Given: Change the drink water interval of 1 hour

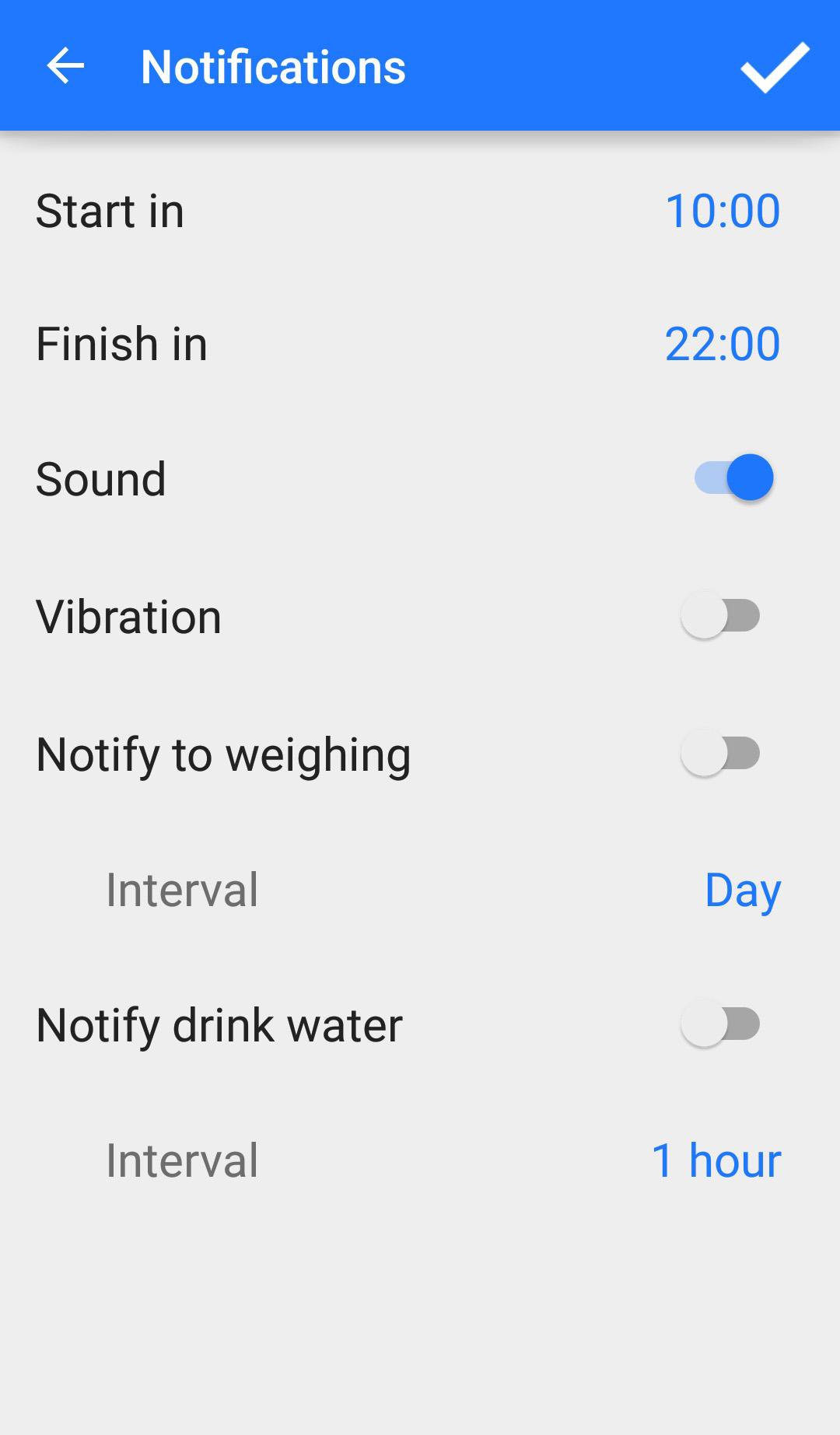Looking at the screenshot, I should click(x=716, y=1160).
